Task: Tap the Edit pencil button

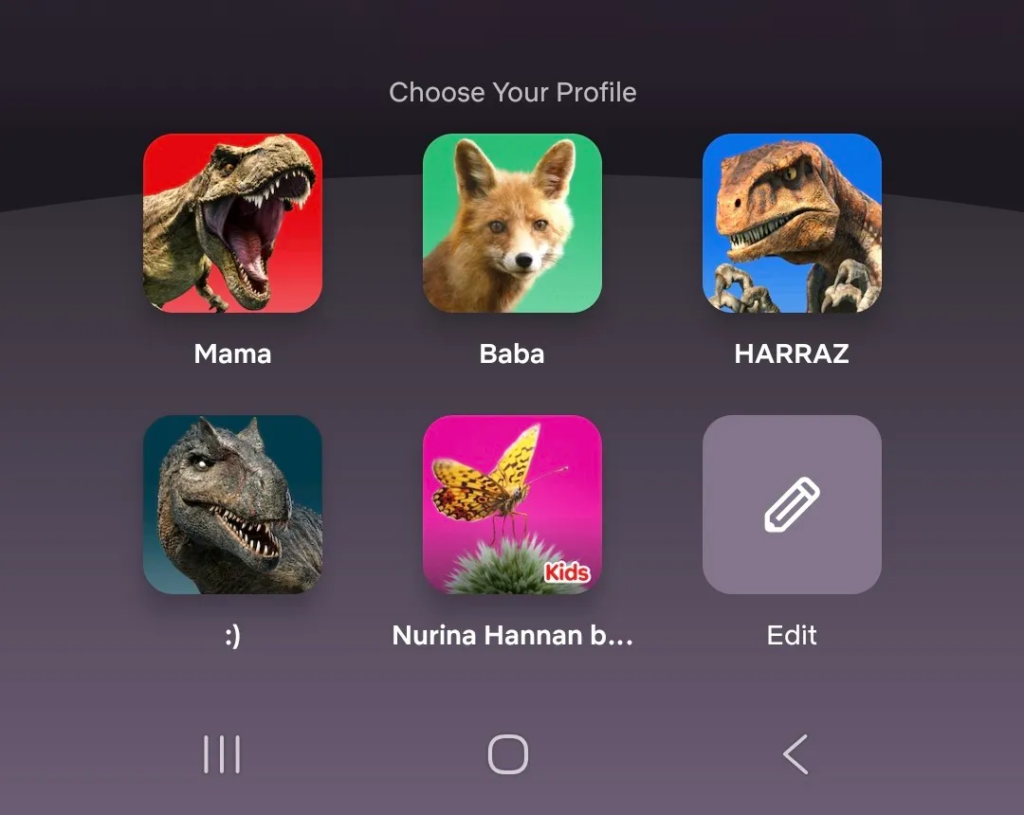Action: 791,504
